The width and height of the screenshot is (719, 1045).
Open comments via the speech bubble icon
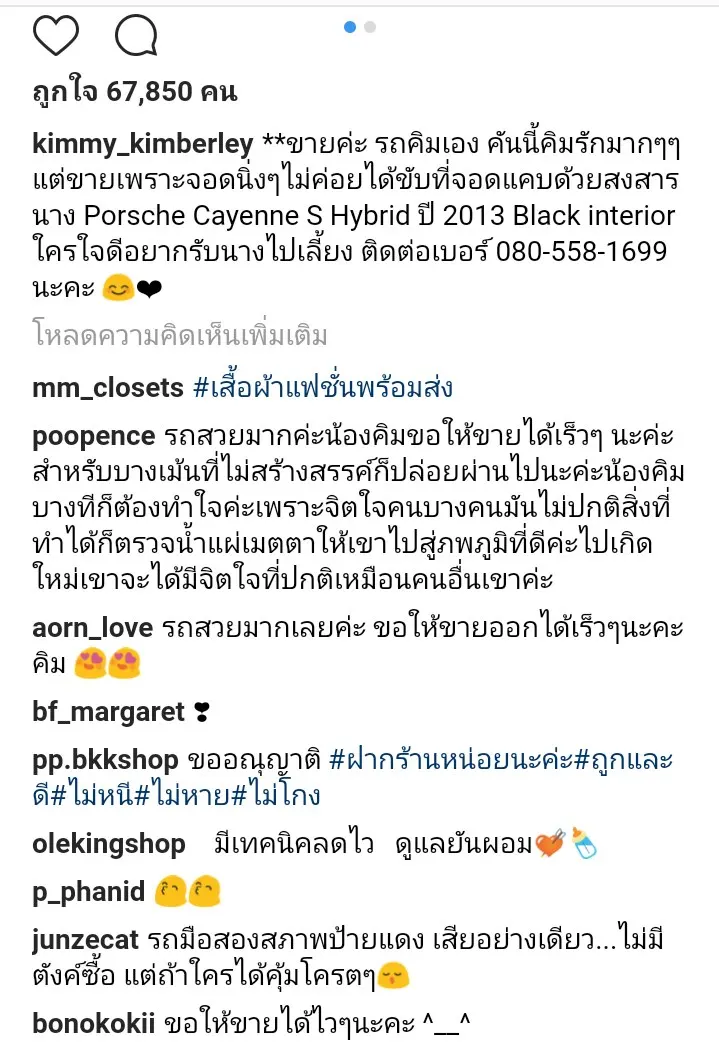[x=136, y=37]
